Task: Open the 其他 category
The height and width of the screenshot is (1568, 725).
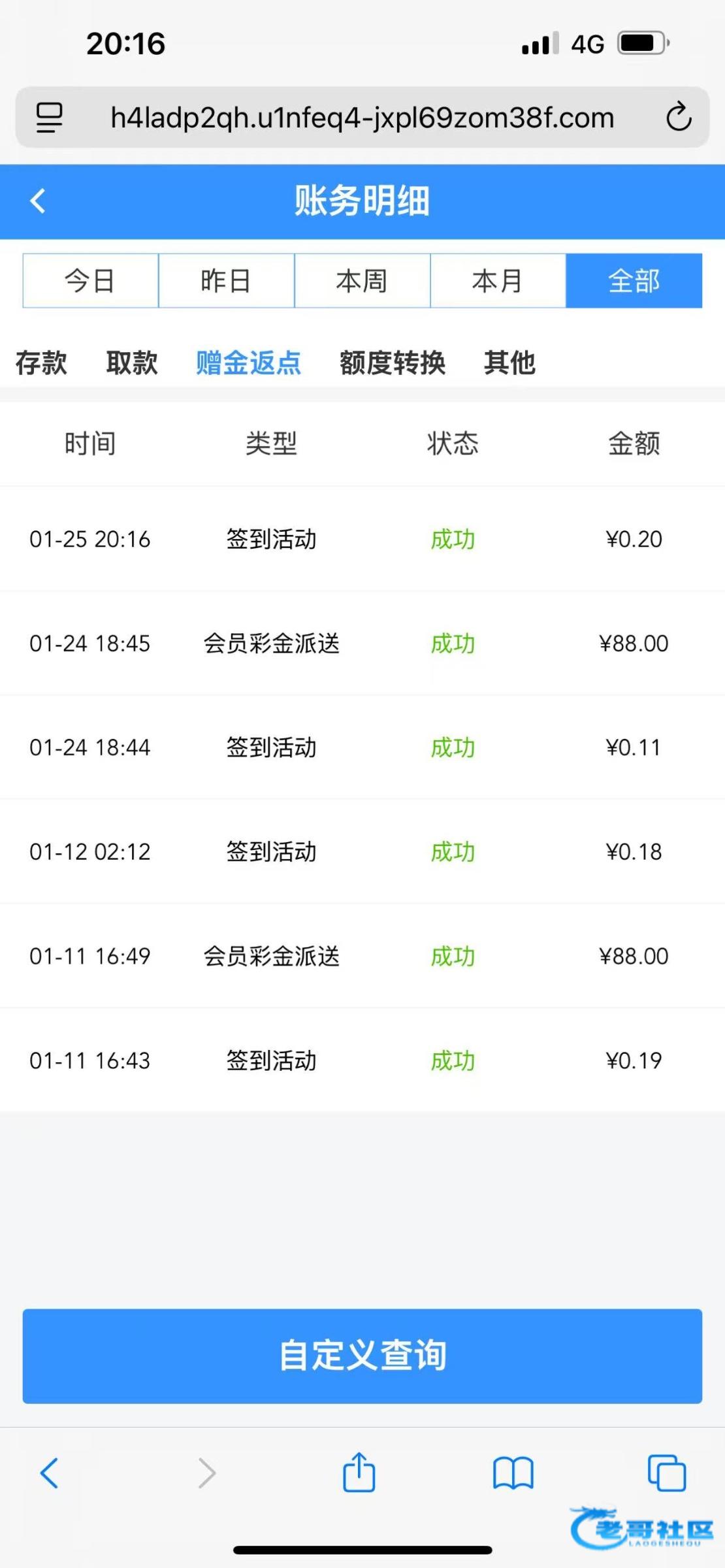Action: click(509, 363)
